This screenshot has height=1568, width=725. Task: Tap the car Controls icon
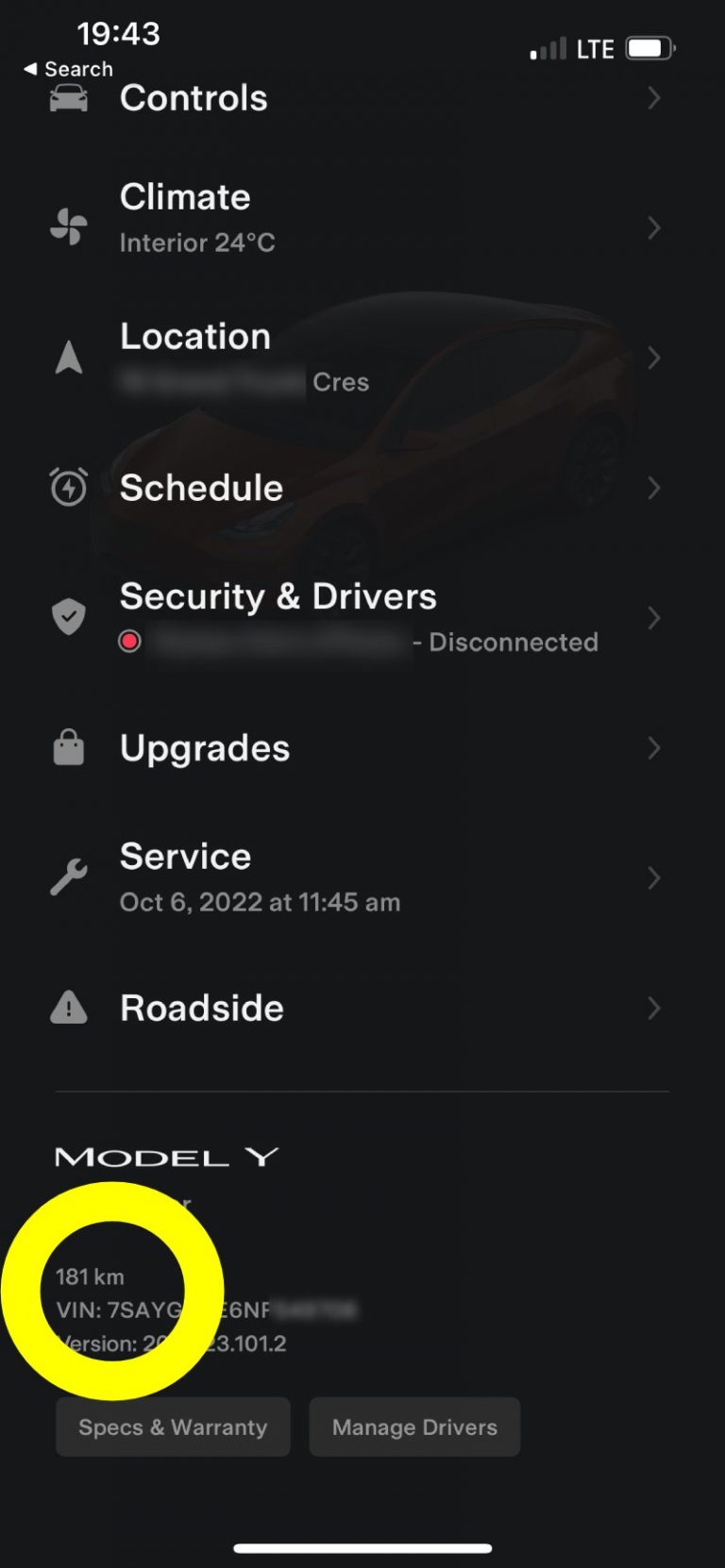[67, 98]
